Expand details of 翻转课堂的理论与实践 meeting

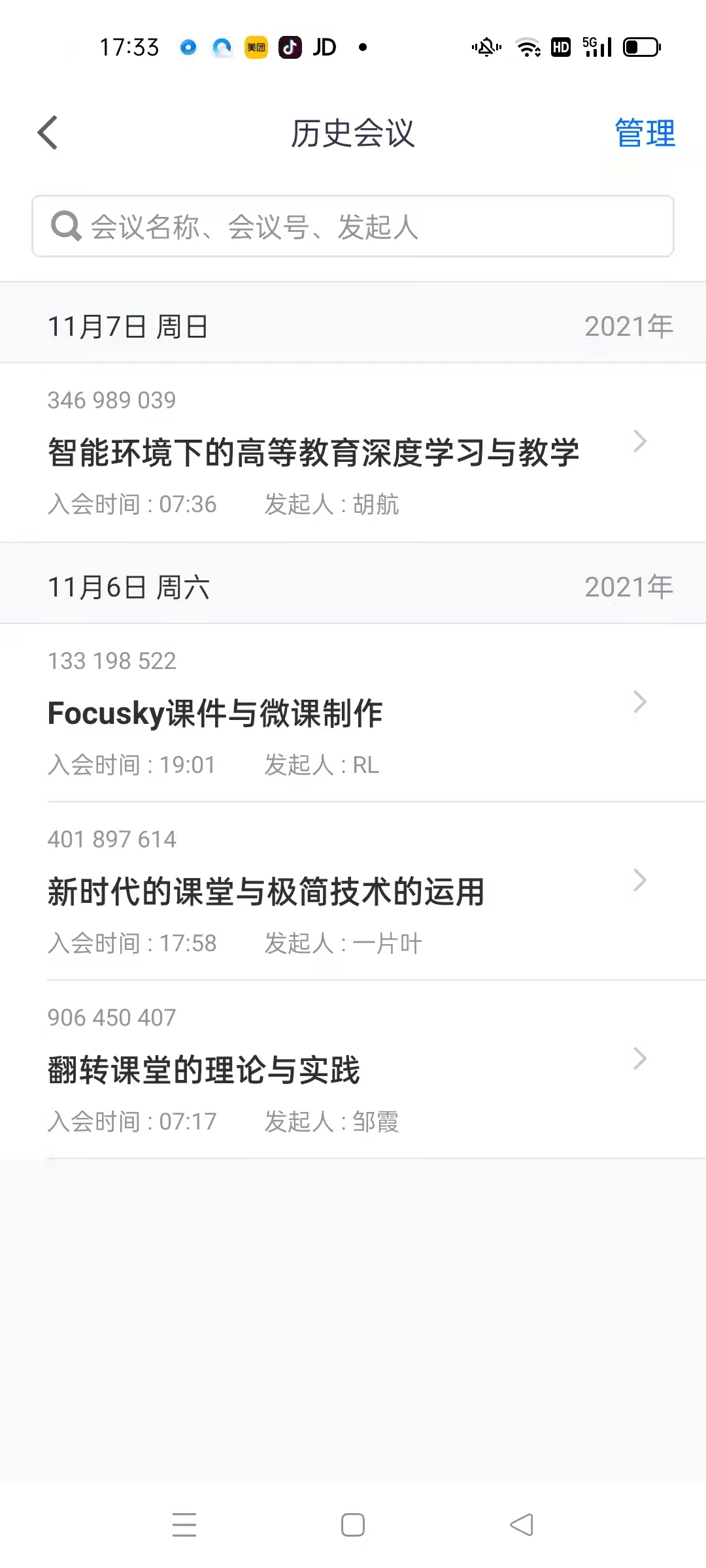(639, 1058)
